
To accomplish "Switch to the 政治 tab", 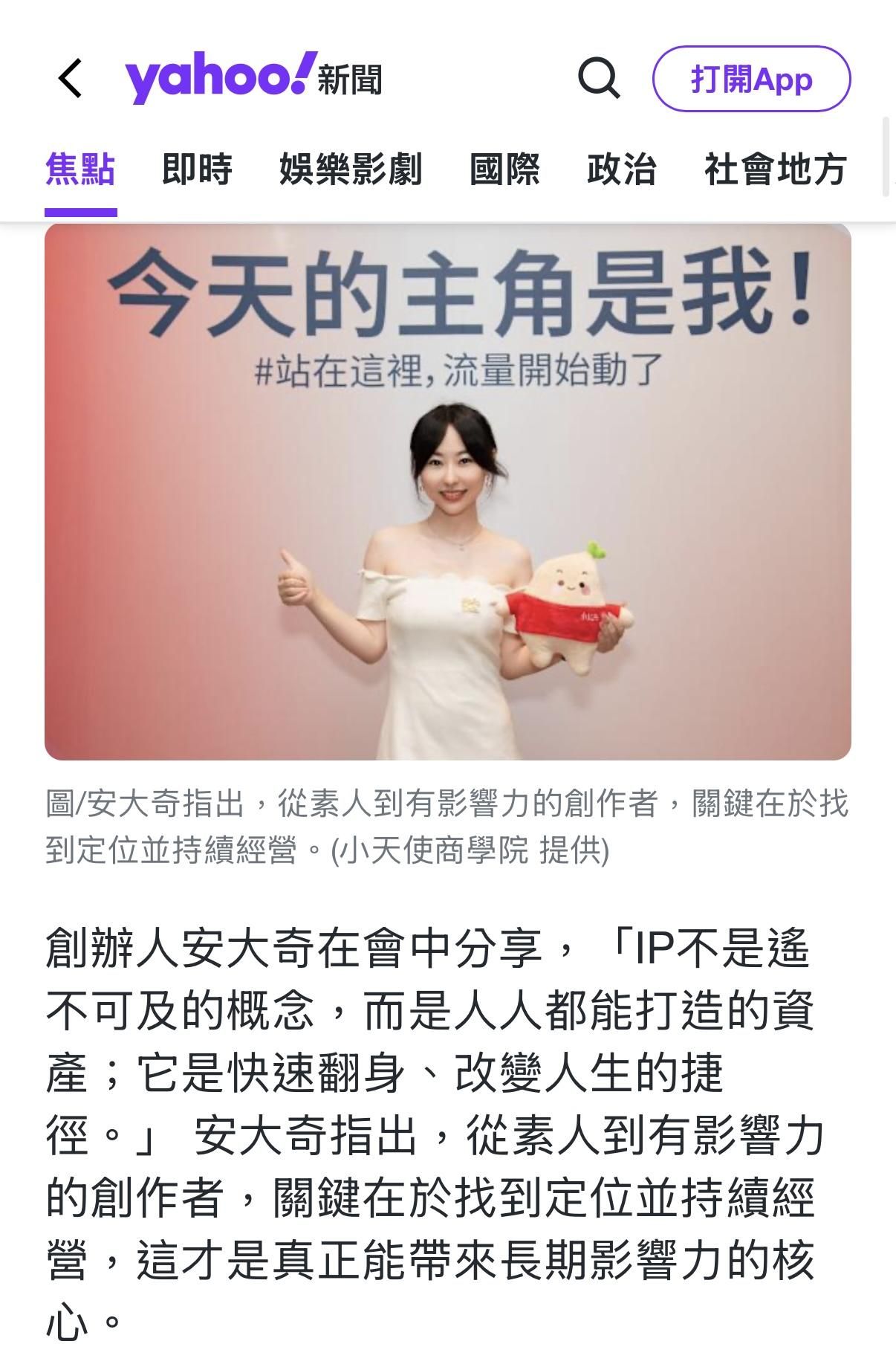I will (x=621, y=169).
